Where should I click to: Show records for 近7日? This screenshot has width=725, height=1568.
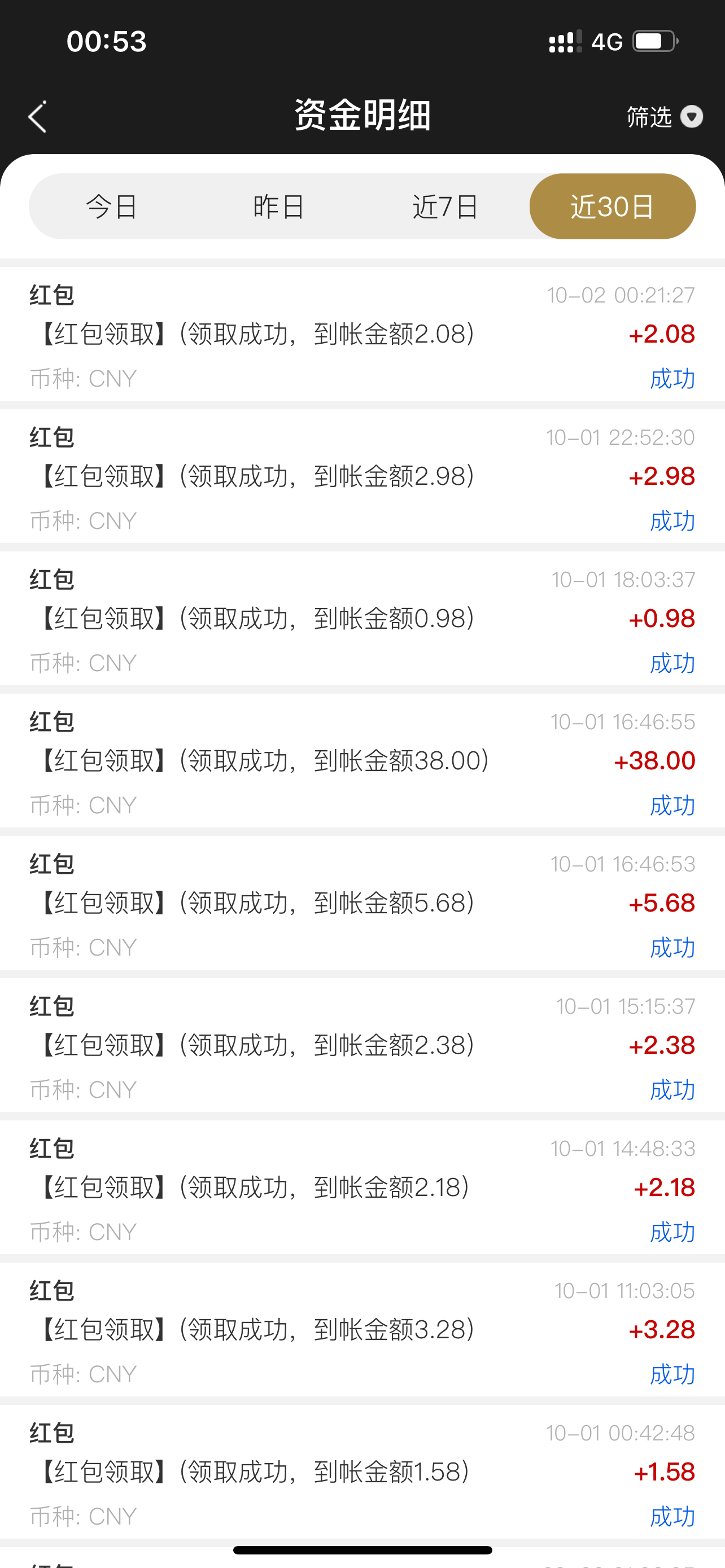[x=446, y=207]
